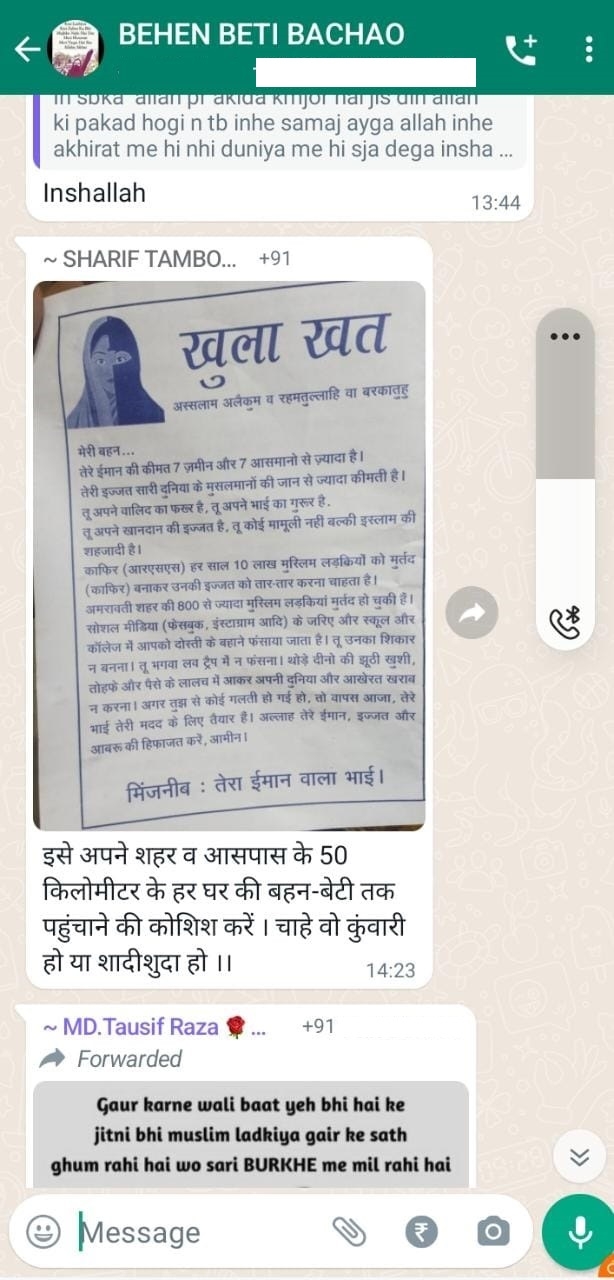Open the emoji picker

(43, 1231)
